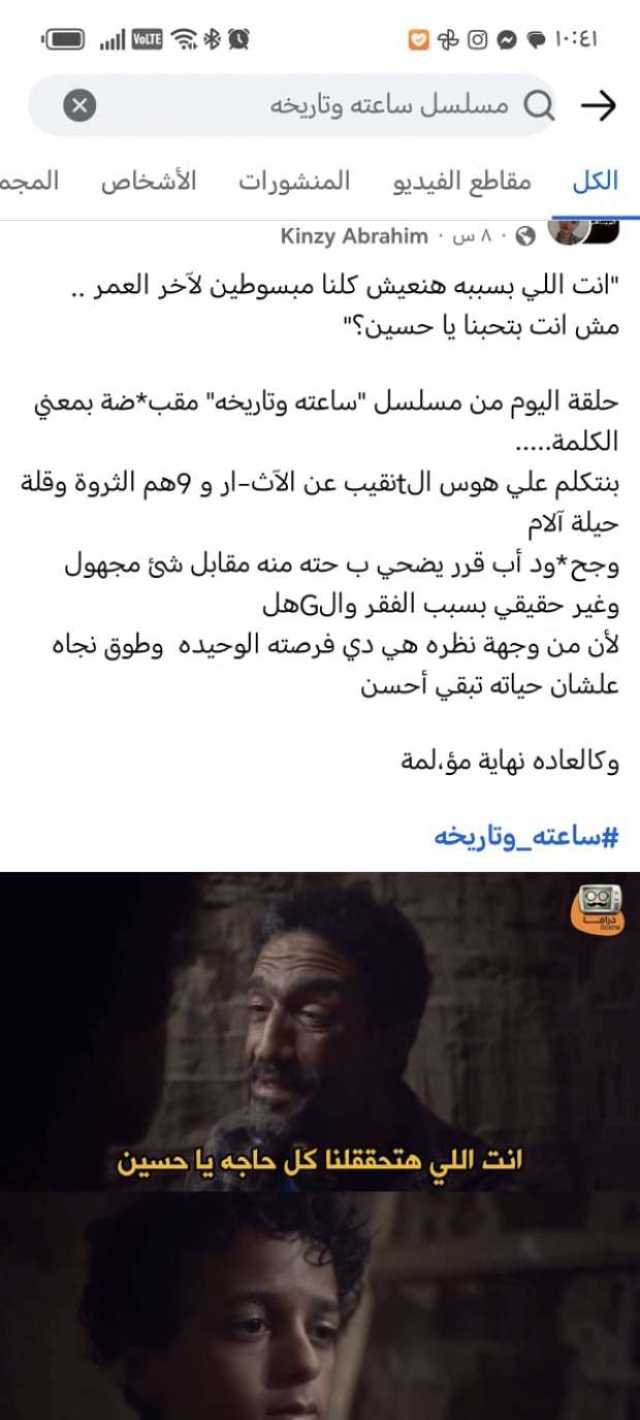Open Kinzy Abrahim's profile name

click(357, 237)
